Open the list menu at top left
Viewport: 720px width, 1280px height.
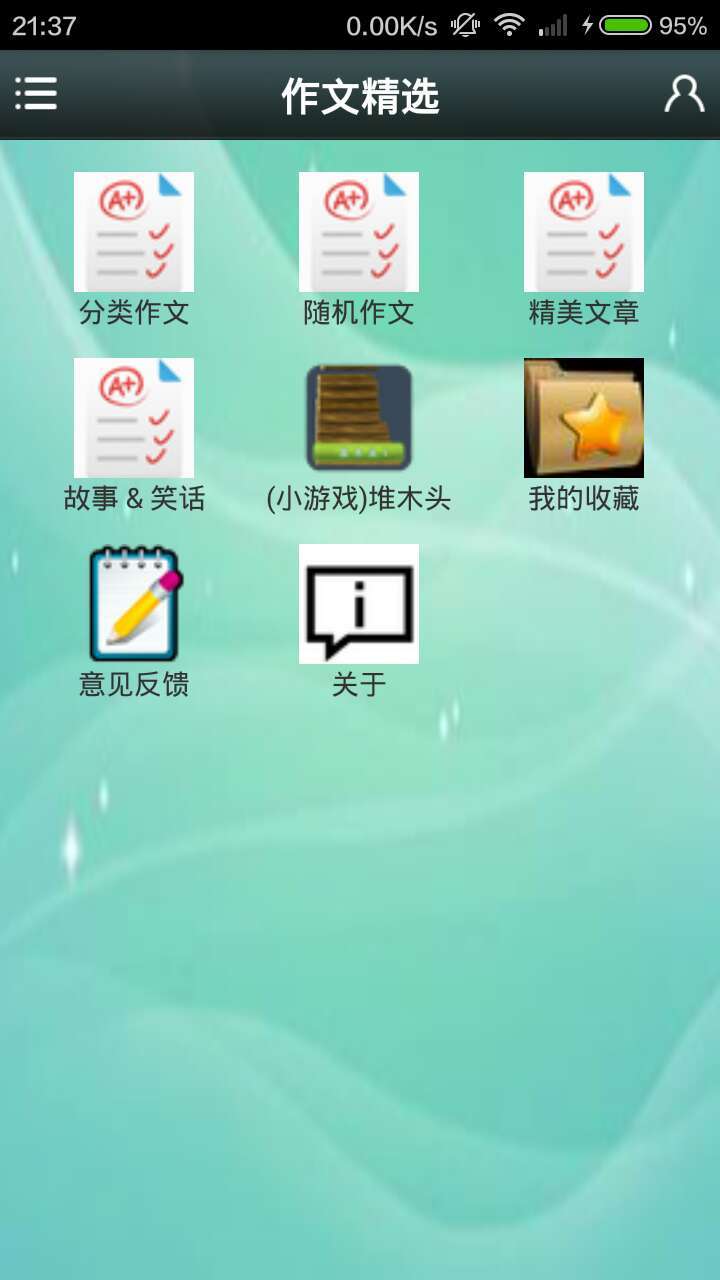(x=35, y=93)
